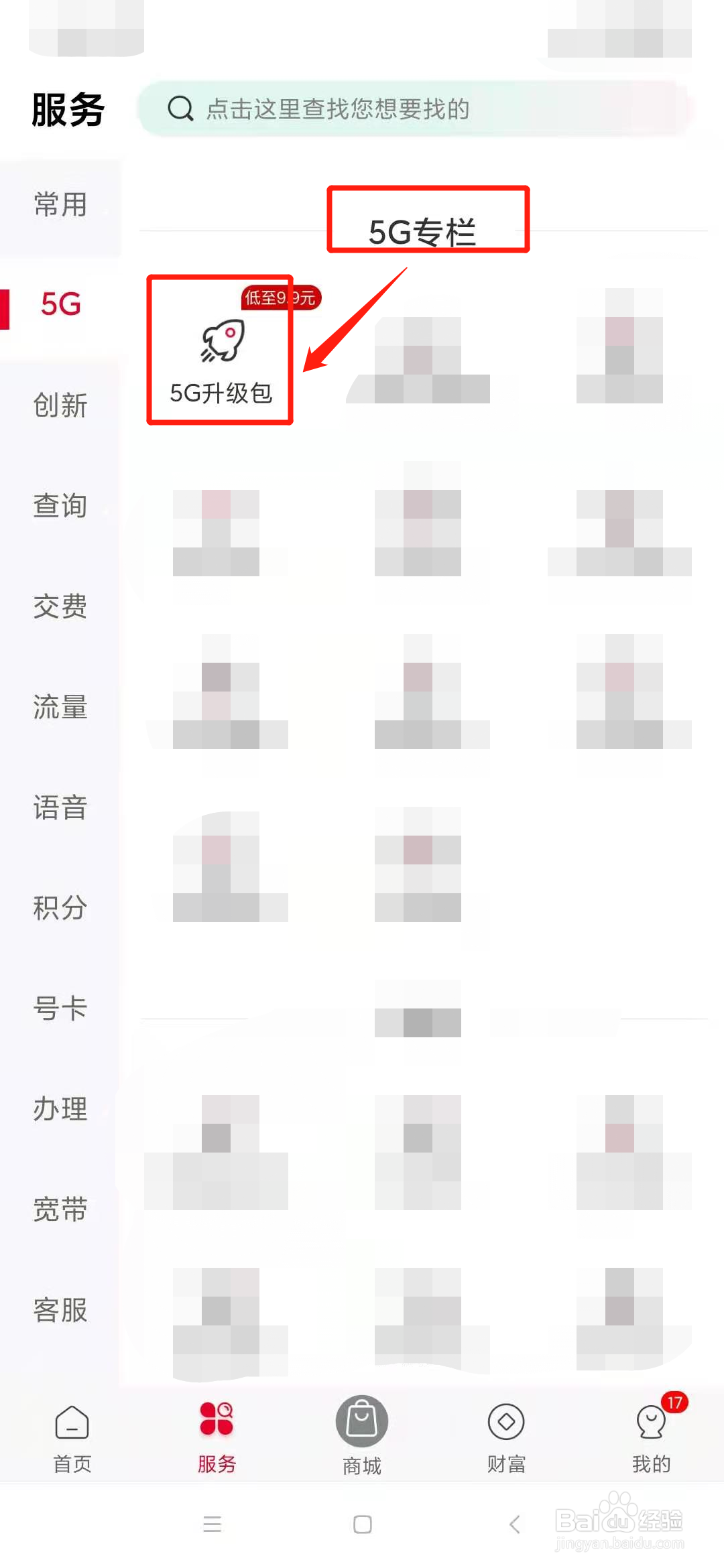Click the search input field

coord(416,109)
